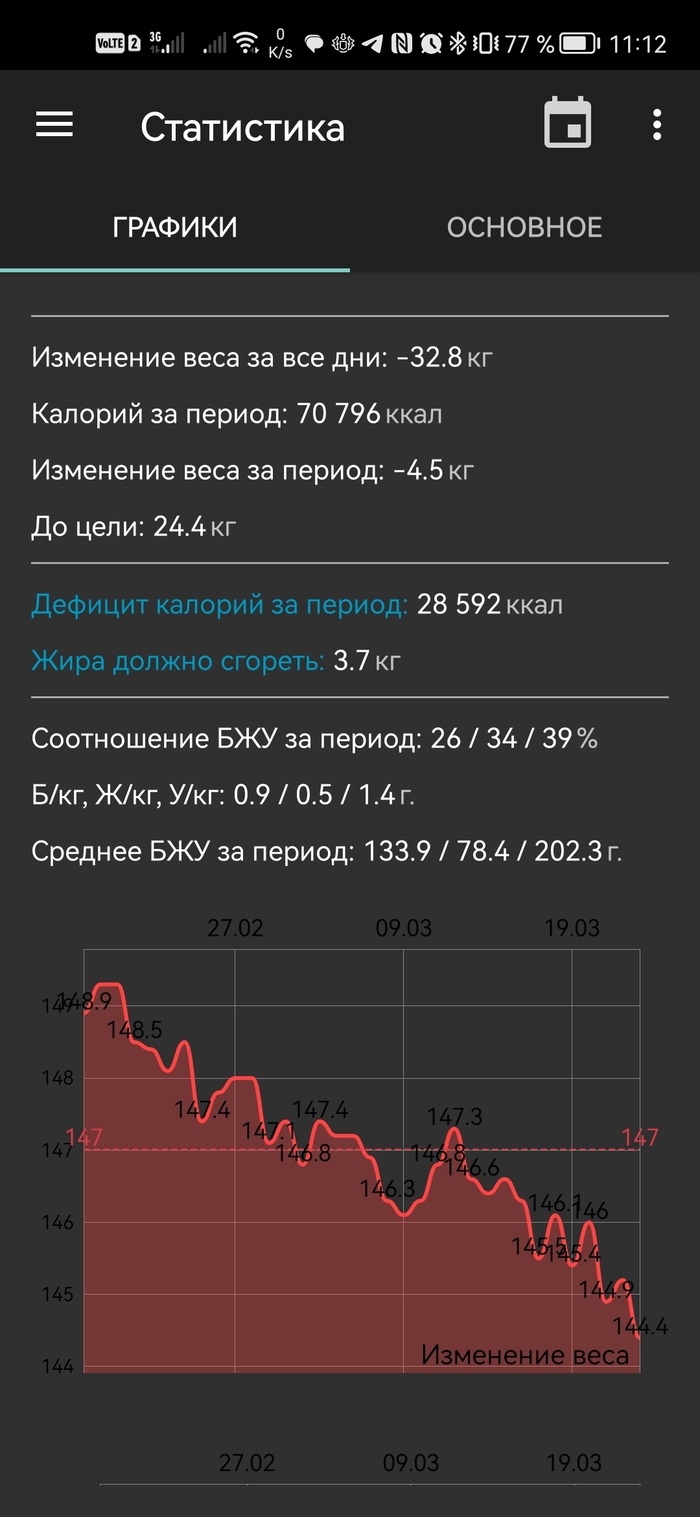Select the ГРАФИКИ tab

click(175, 227)
